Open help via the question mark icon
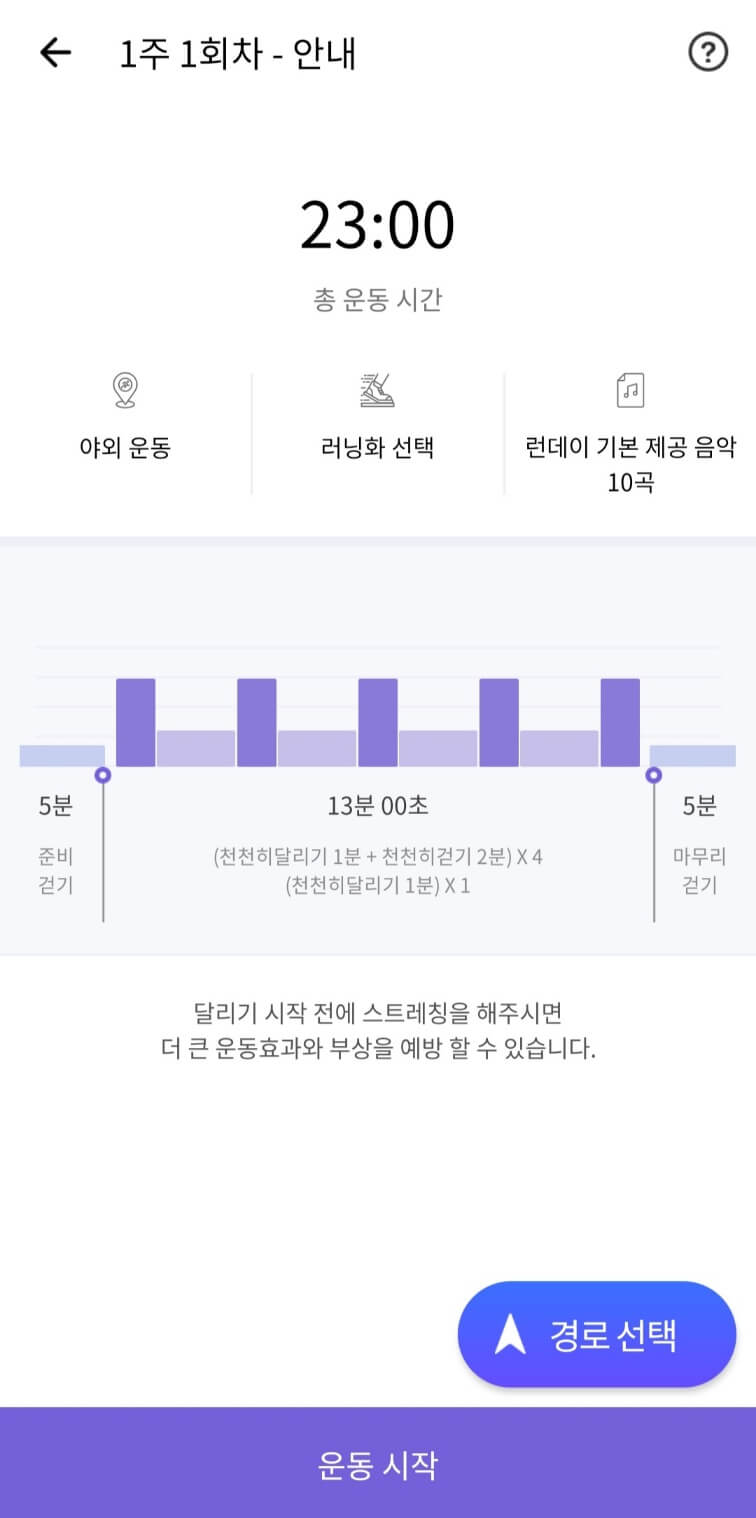 point(708,52)
